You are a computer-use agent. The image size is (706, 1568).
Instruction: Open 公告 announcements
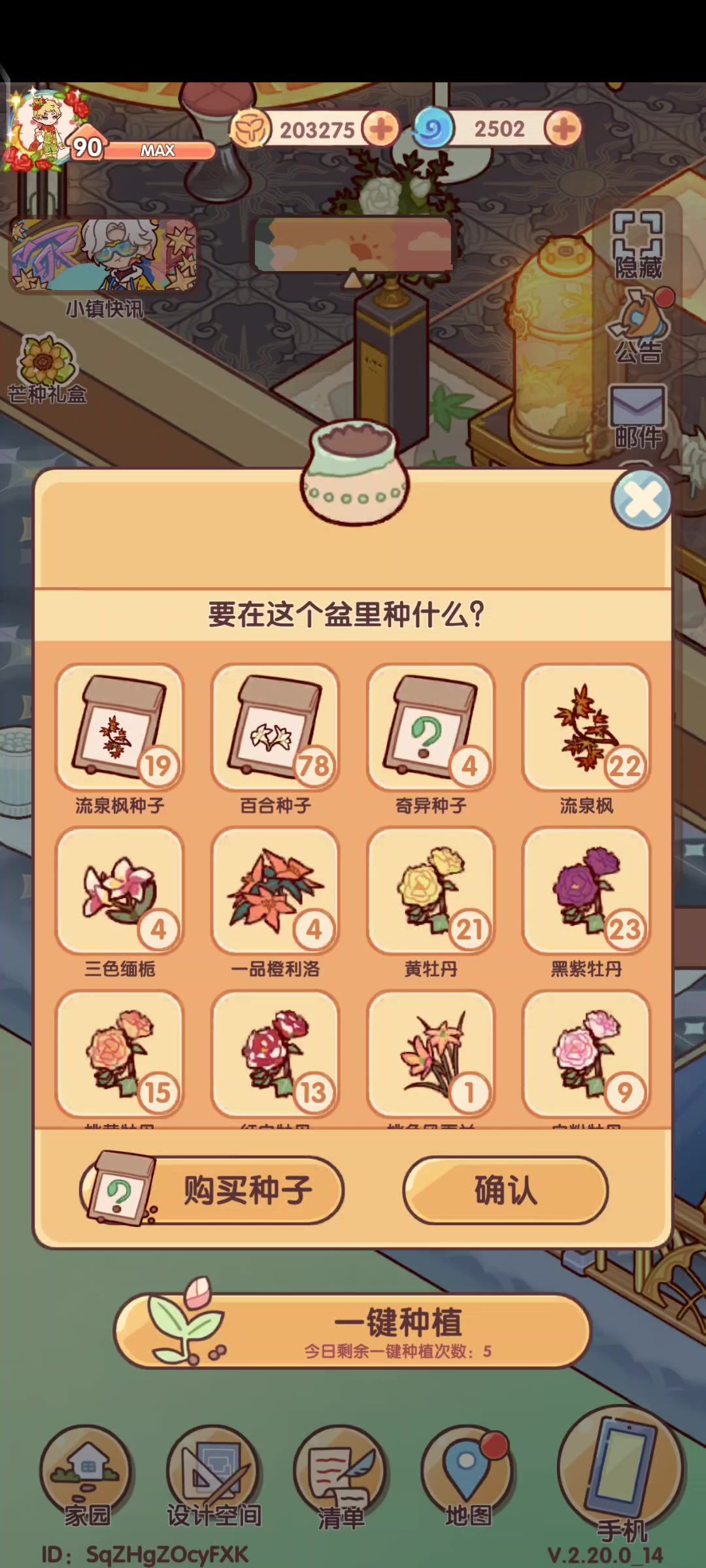click(637, 327)
